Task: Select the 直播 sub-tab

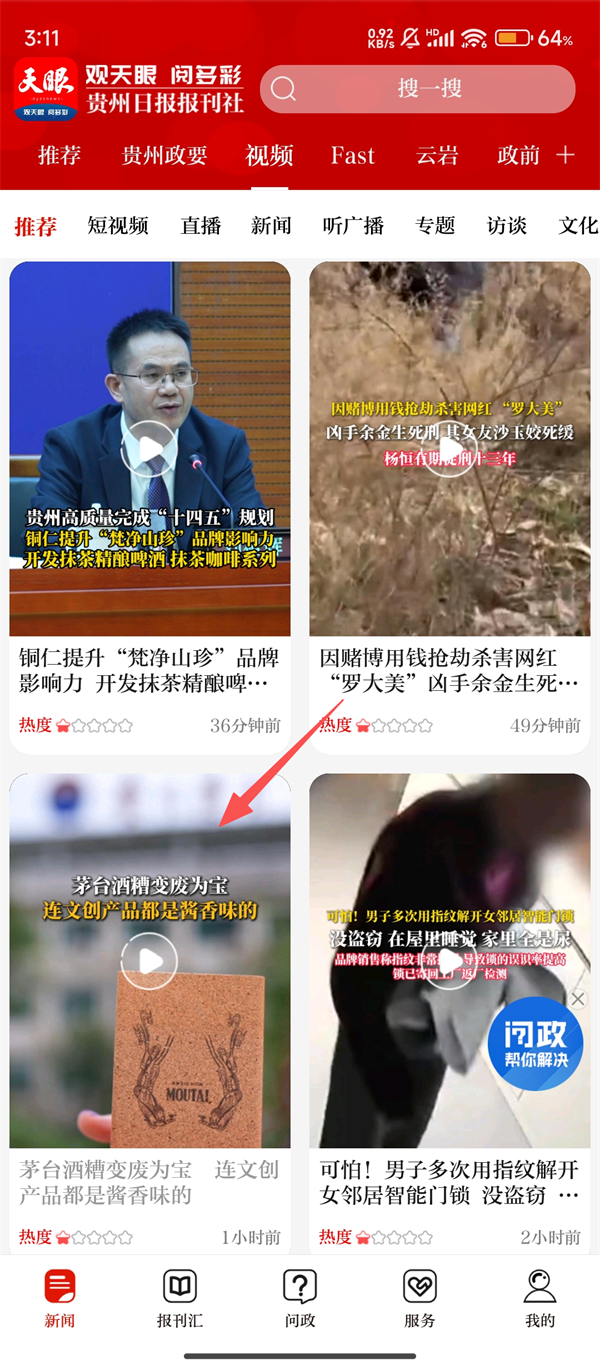Action: [x=201, y=226]
